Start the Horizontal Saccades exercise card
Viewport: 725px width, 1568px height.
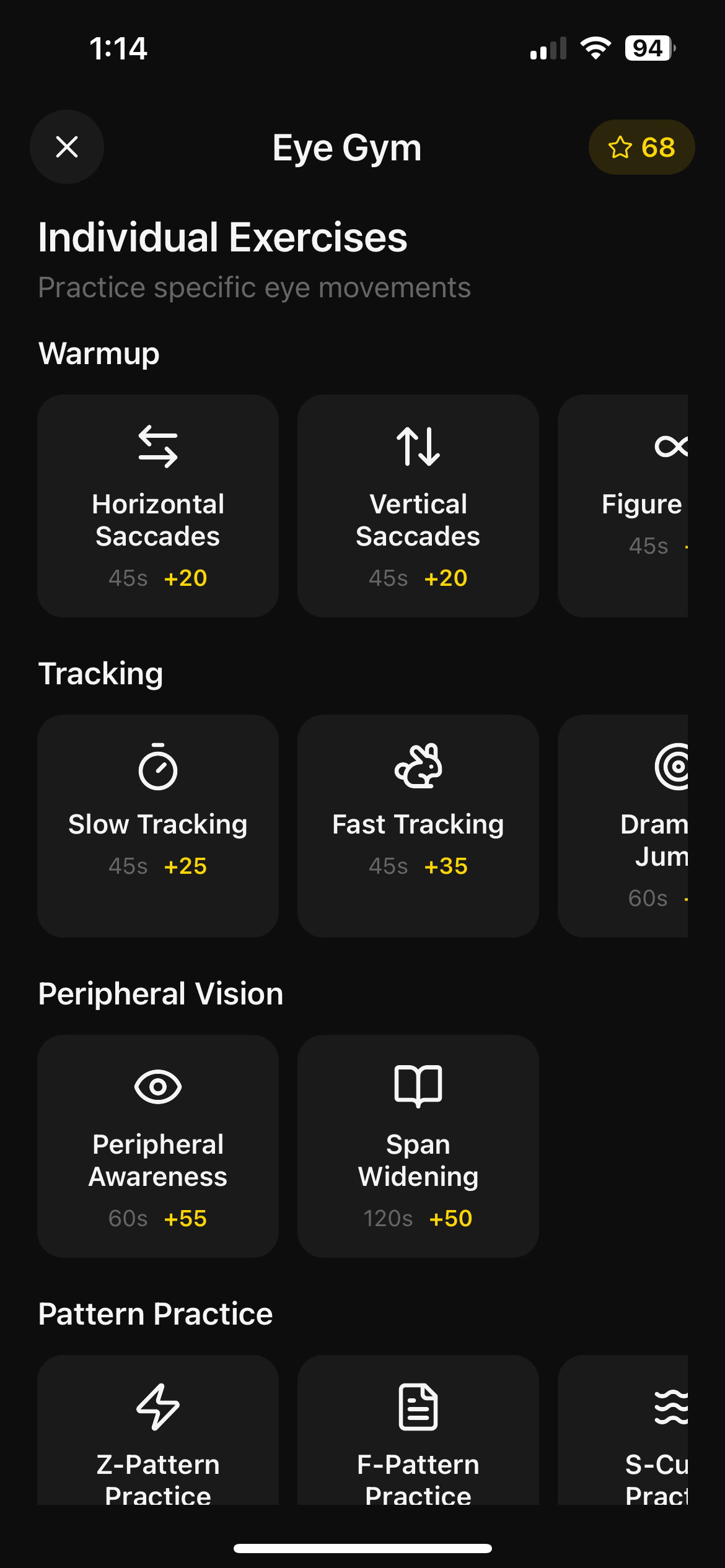(157, 507)
